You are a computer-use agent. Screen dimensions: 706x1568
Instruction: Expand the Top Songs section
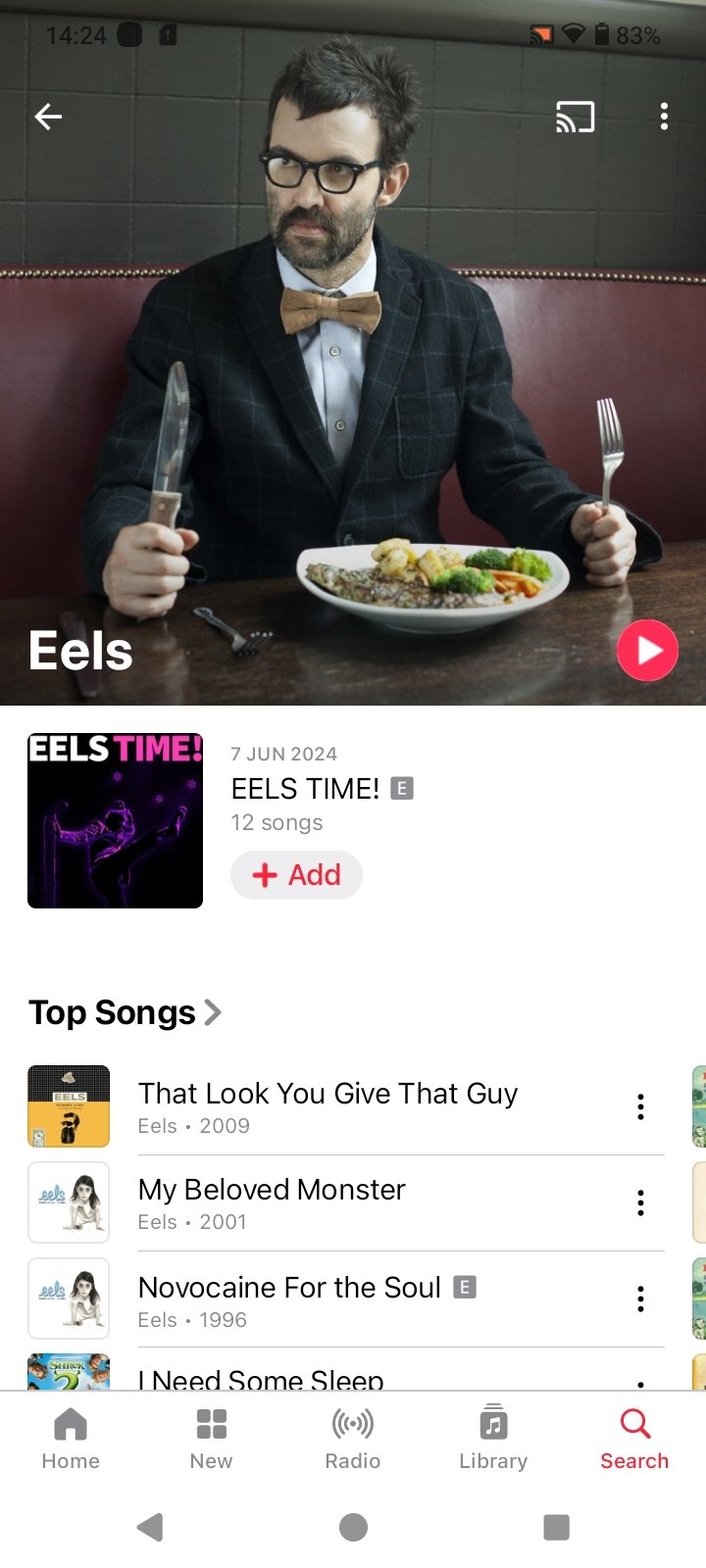coord(125,1012)
